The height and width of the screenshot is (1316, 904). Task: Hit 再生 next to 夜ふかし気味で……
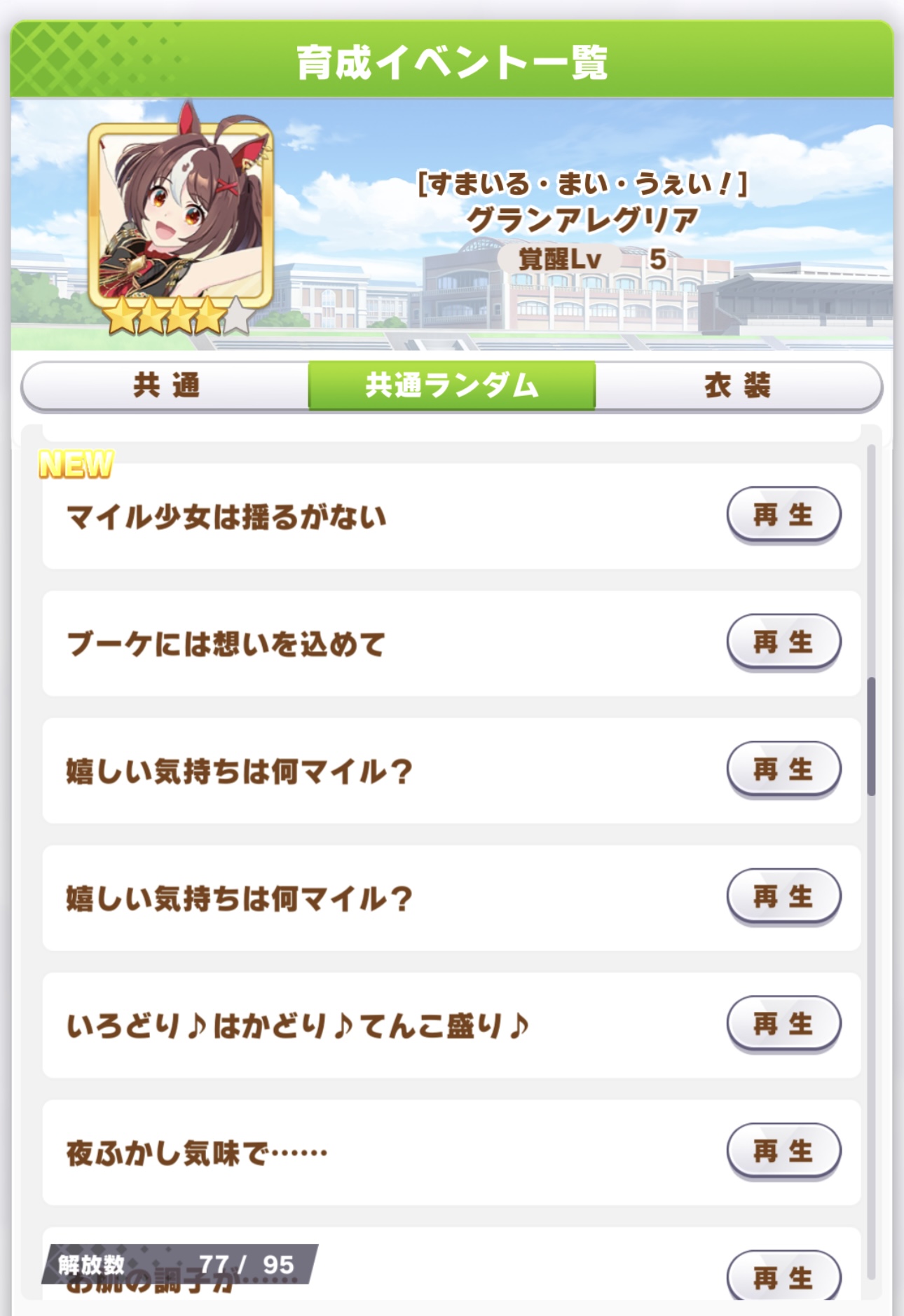783,1151
